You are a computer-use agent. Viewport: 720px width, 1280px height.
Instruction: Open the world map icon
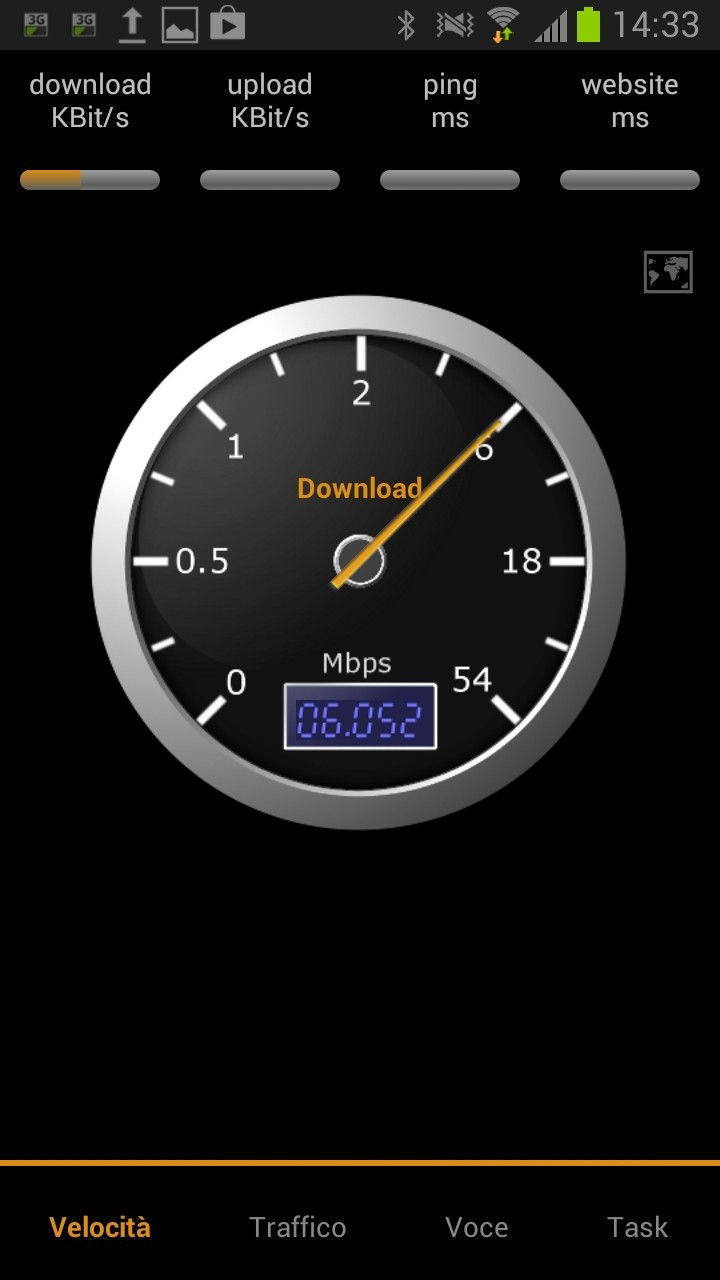(668, 272)
